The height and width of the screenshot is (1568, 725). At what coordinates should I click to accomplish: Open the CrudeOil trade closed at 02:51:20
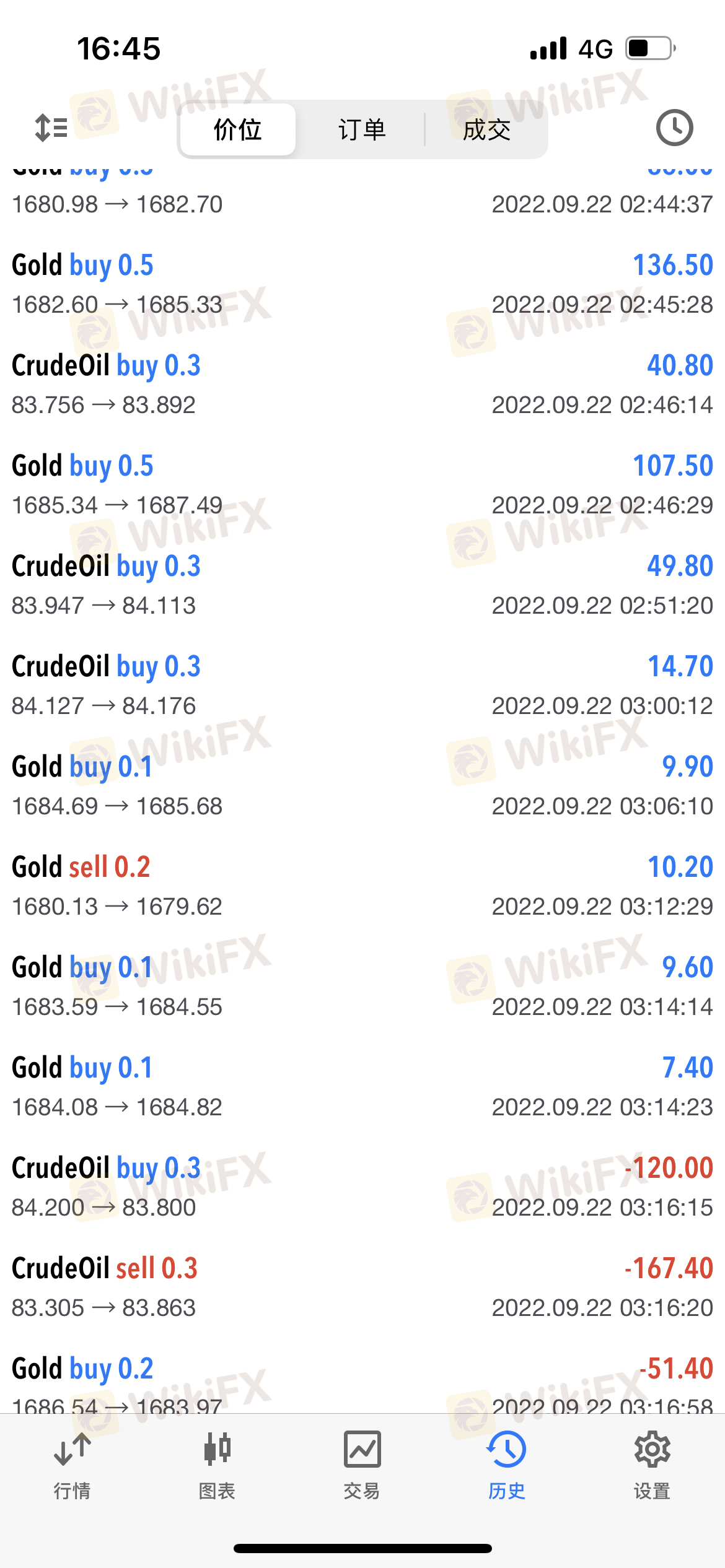click(362, 585)
